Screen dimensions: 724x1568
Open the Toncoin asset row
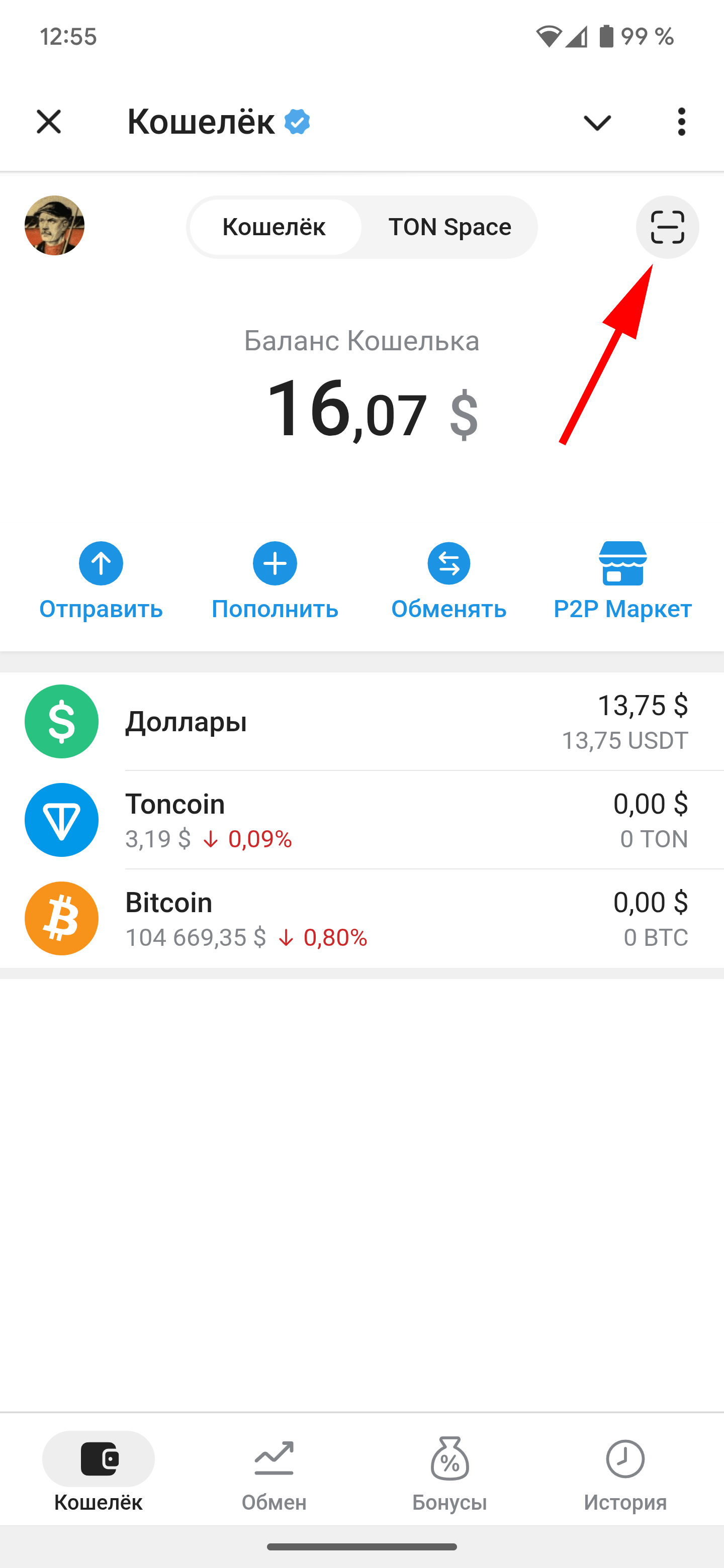[361, 820]
